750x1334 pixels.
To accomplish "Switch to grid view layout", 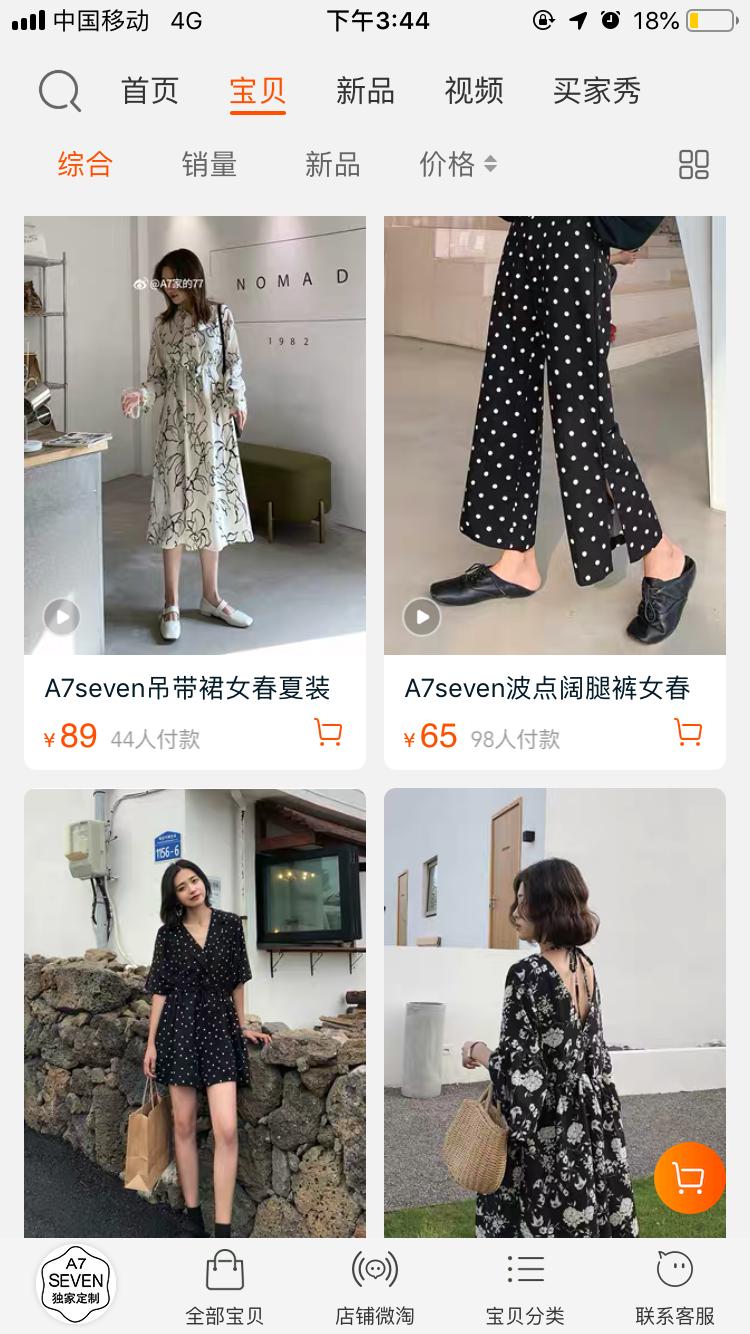I will pyautogui.click(x=694, y=165).
